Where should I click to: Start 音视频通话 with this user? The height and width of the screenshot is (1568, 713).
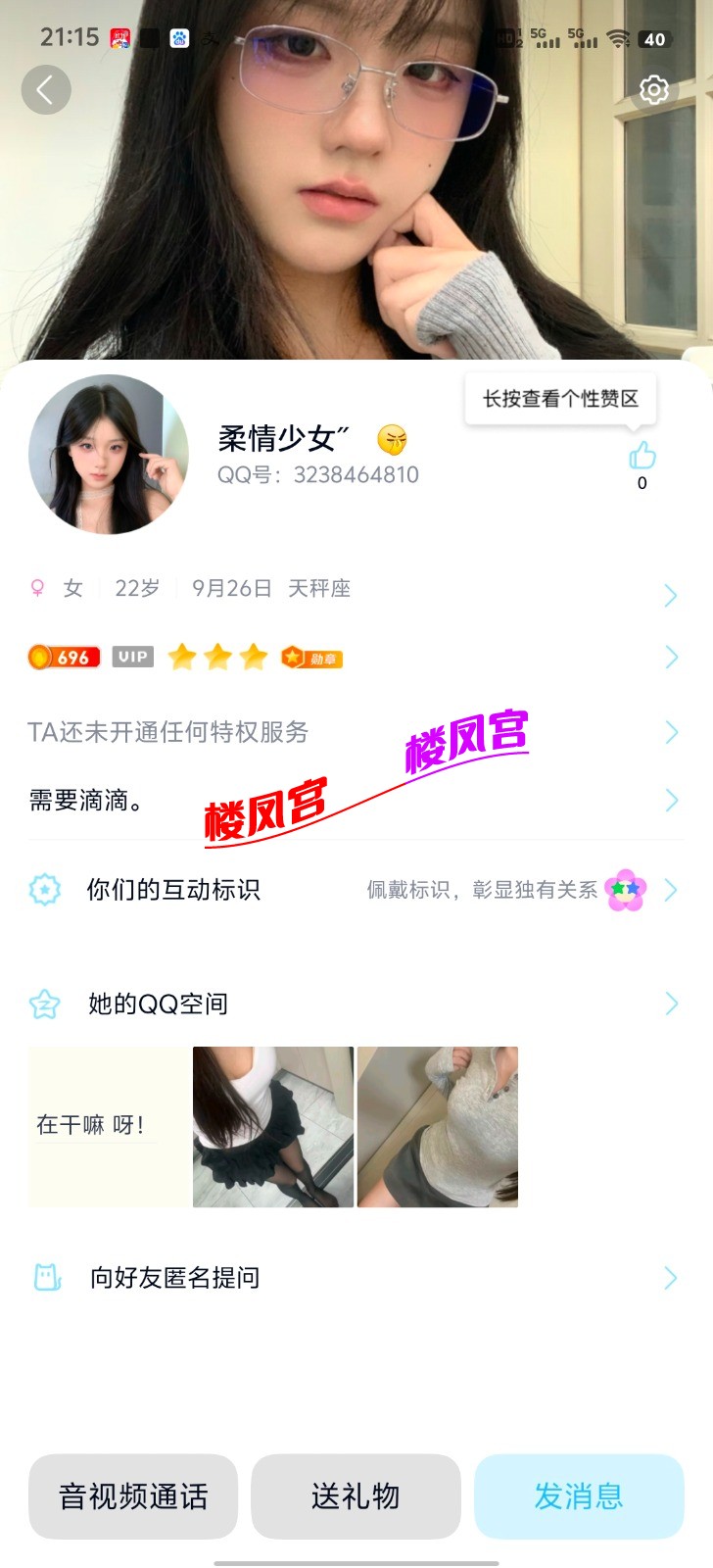pyautogui.click(x=133, y=1496)
